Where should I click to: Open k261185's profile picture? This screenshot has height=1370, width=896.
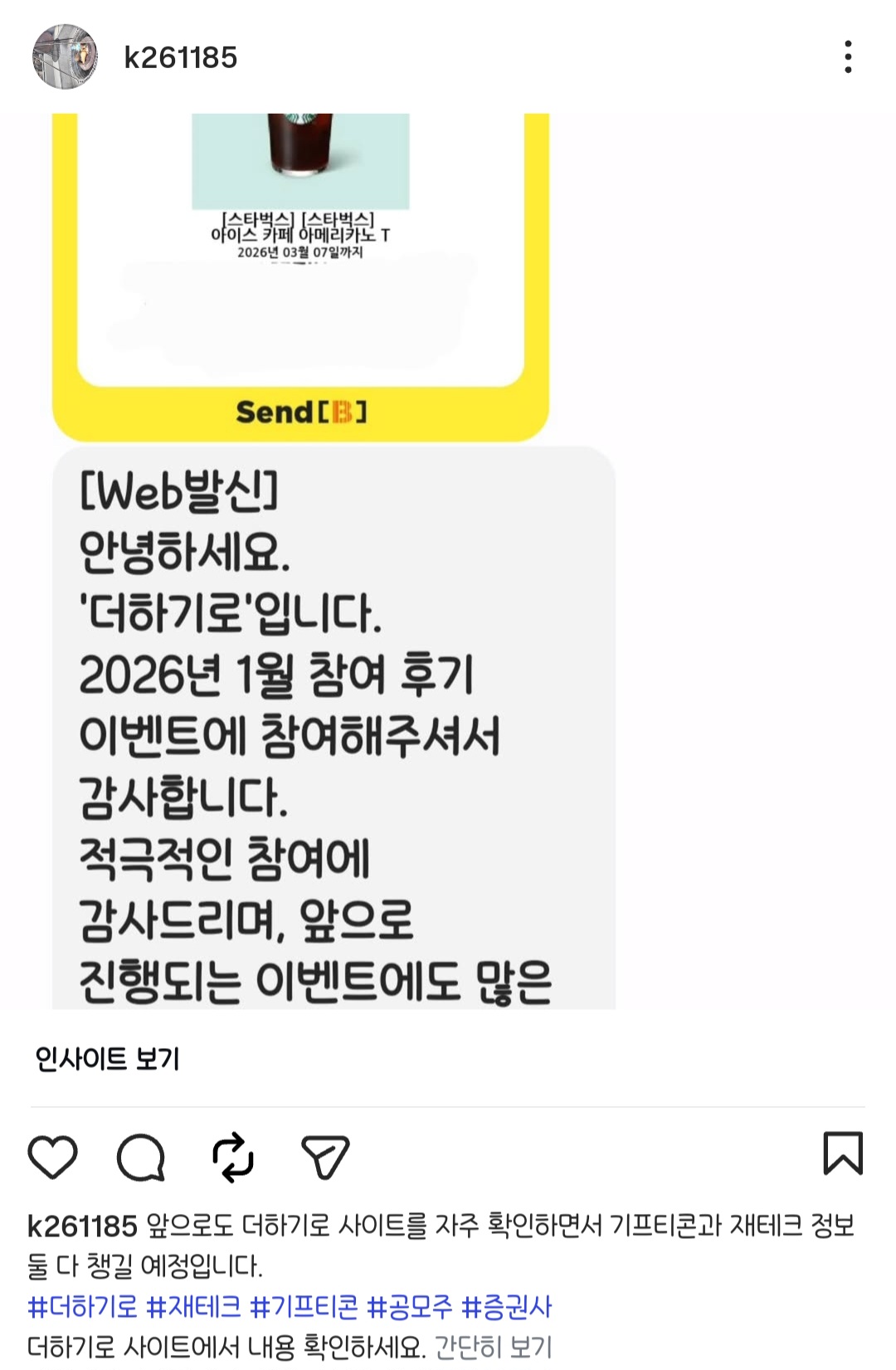65,56
